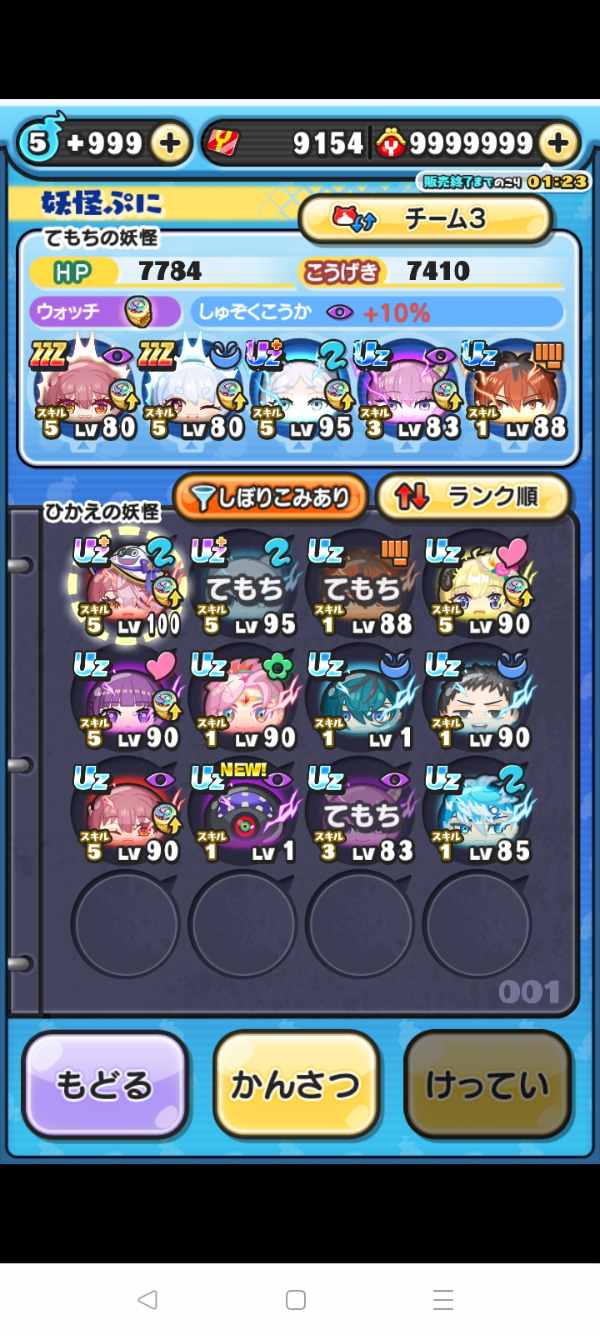
Task: Add Y-money with plus next to 9999999
Action: click(558, 144)
